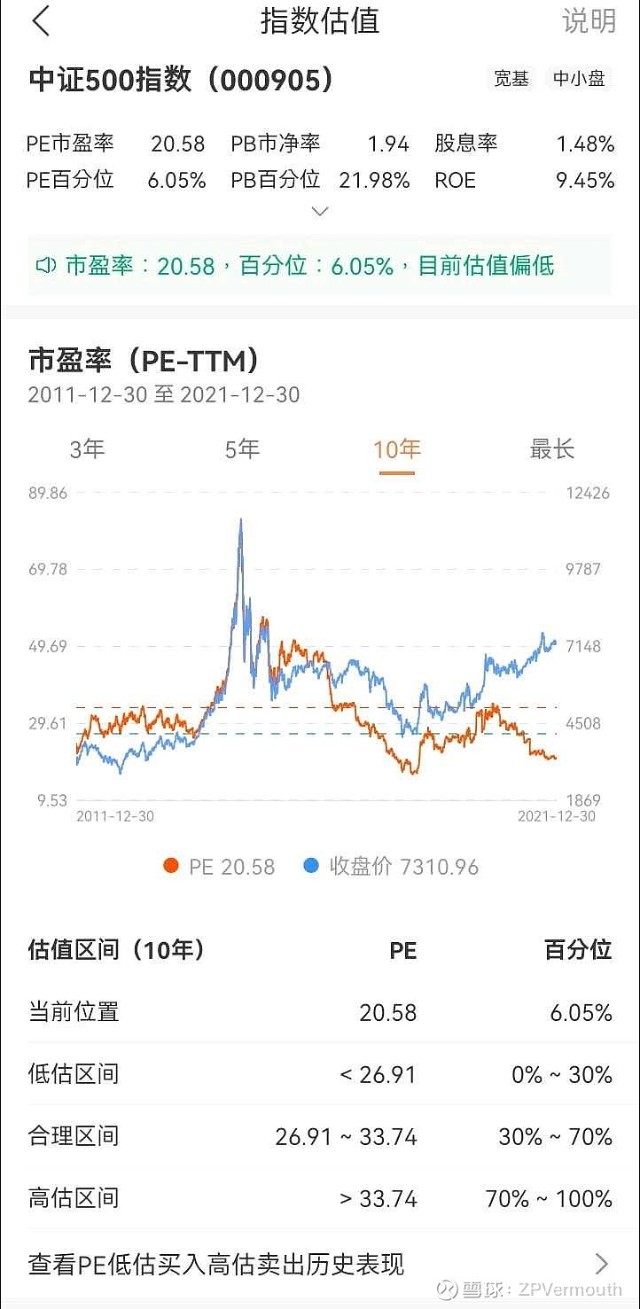This screenshot has height=1309, width=640.
Task: Switch the chart to 3年
Action: 87,449
